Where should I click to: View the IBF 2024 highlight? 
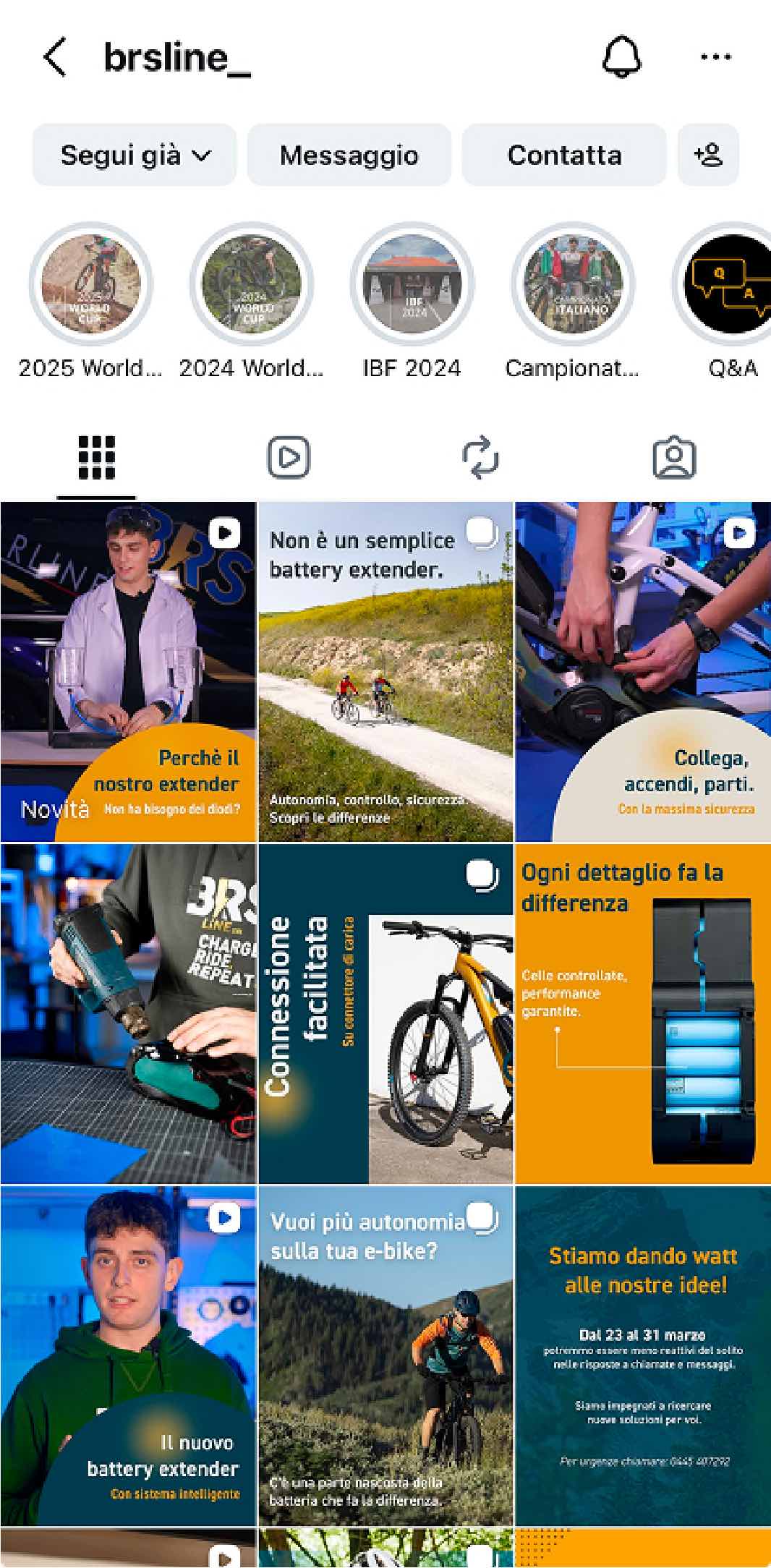pos(412,284)
